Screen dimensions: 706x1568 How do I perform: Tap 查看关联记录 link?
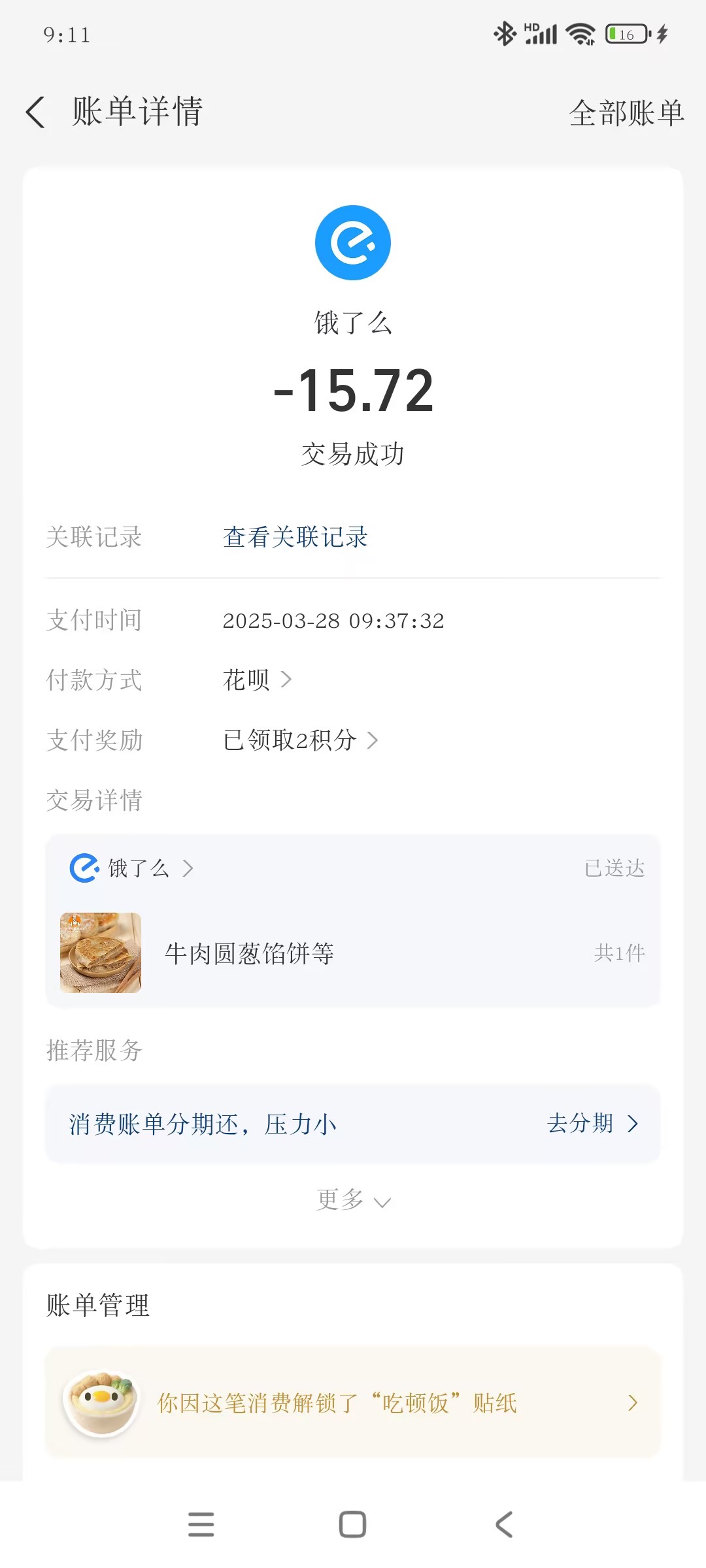point(295,537)
